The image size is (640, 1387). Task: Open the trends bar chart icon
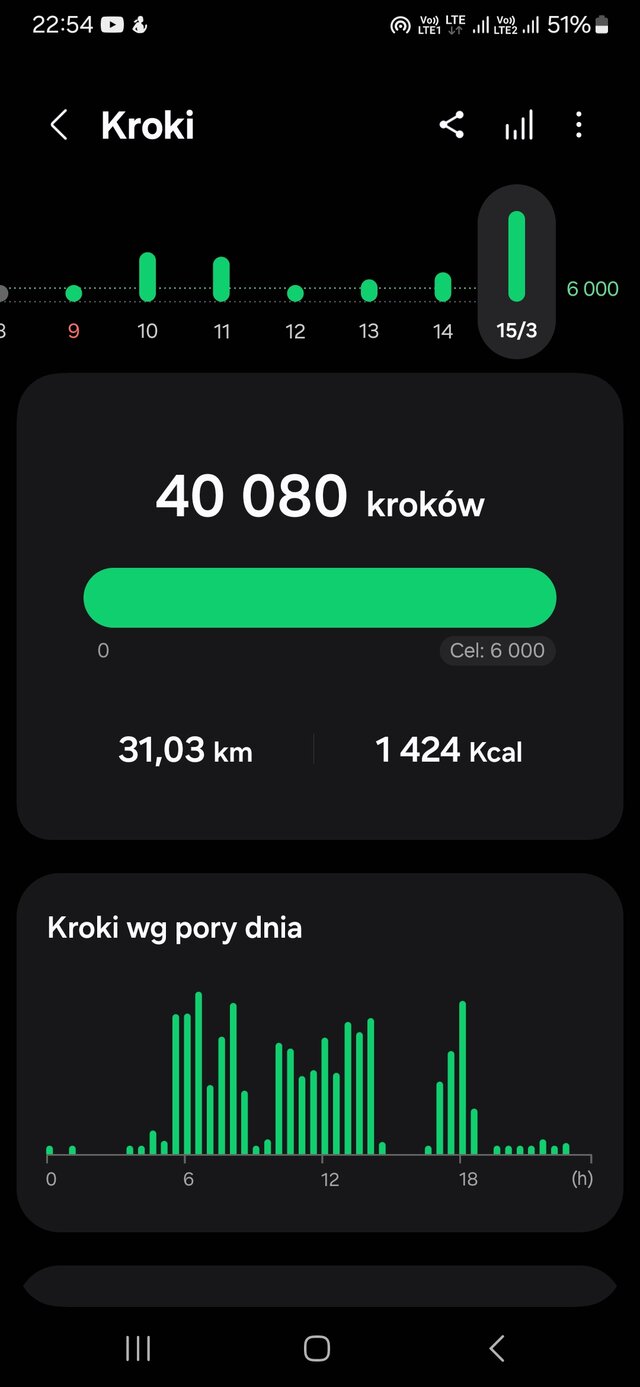pyautogui.click(x=519, y=126)
